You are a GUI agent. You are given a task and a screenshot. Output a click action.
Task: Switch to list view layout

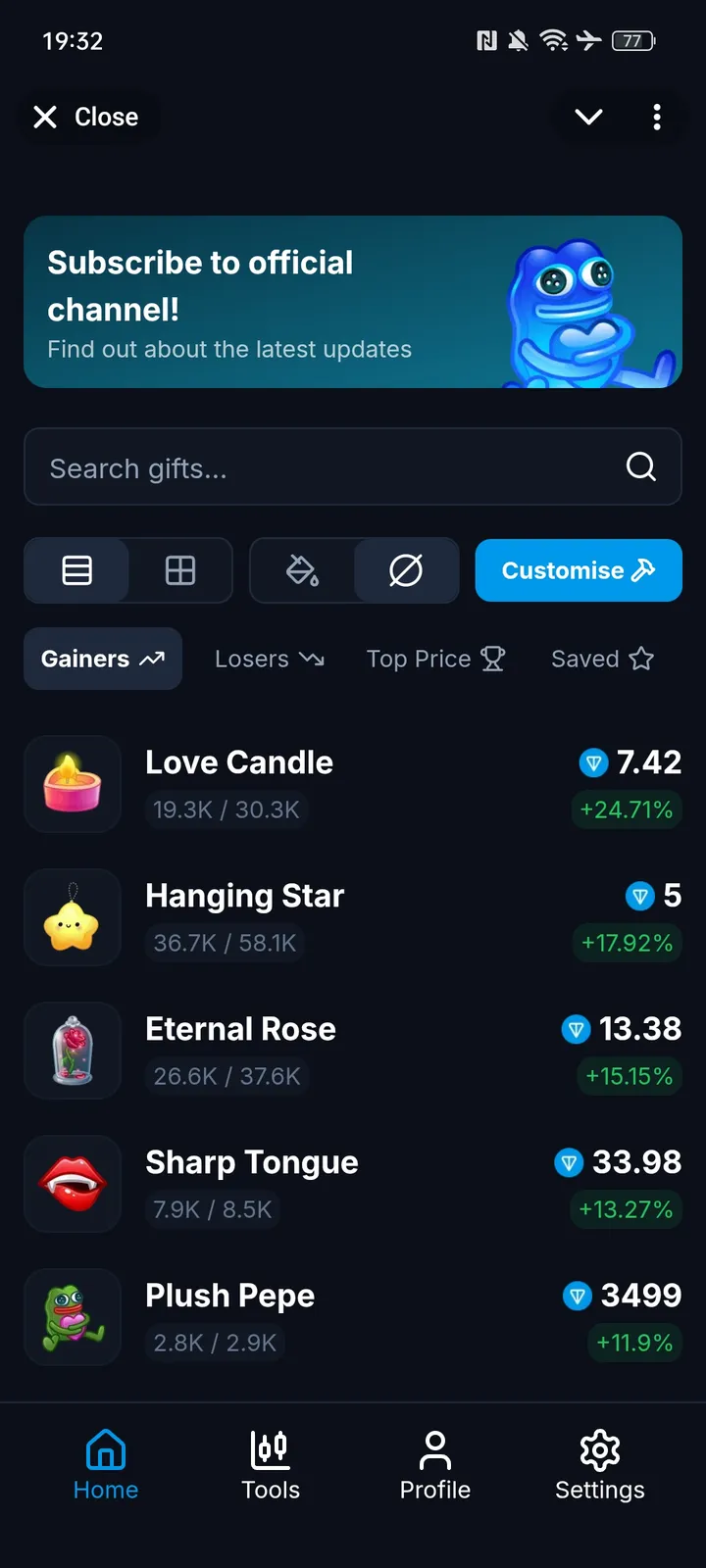(76, 570)
